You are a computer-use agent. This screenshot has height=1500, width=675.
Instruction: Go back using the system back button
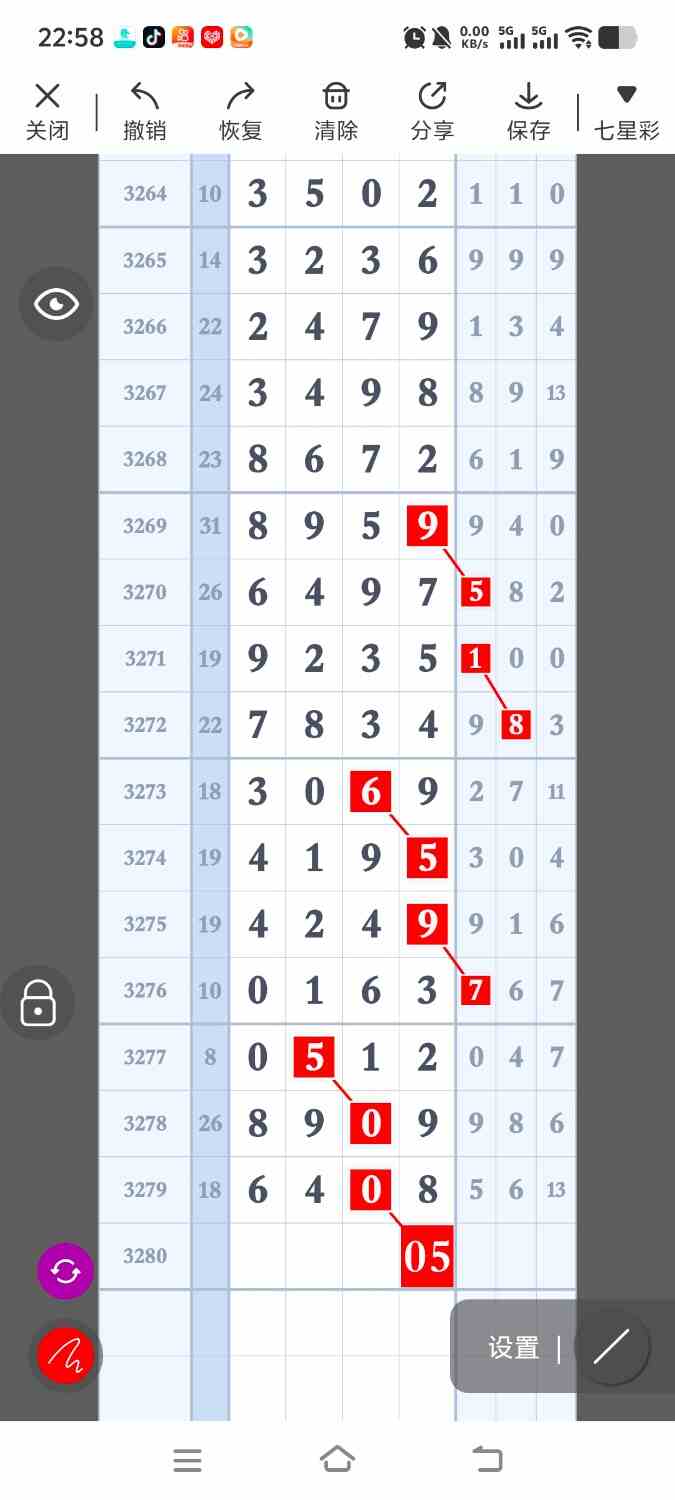tap(487, 1460)
